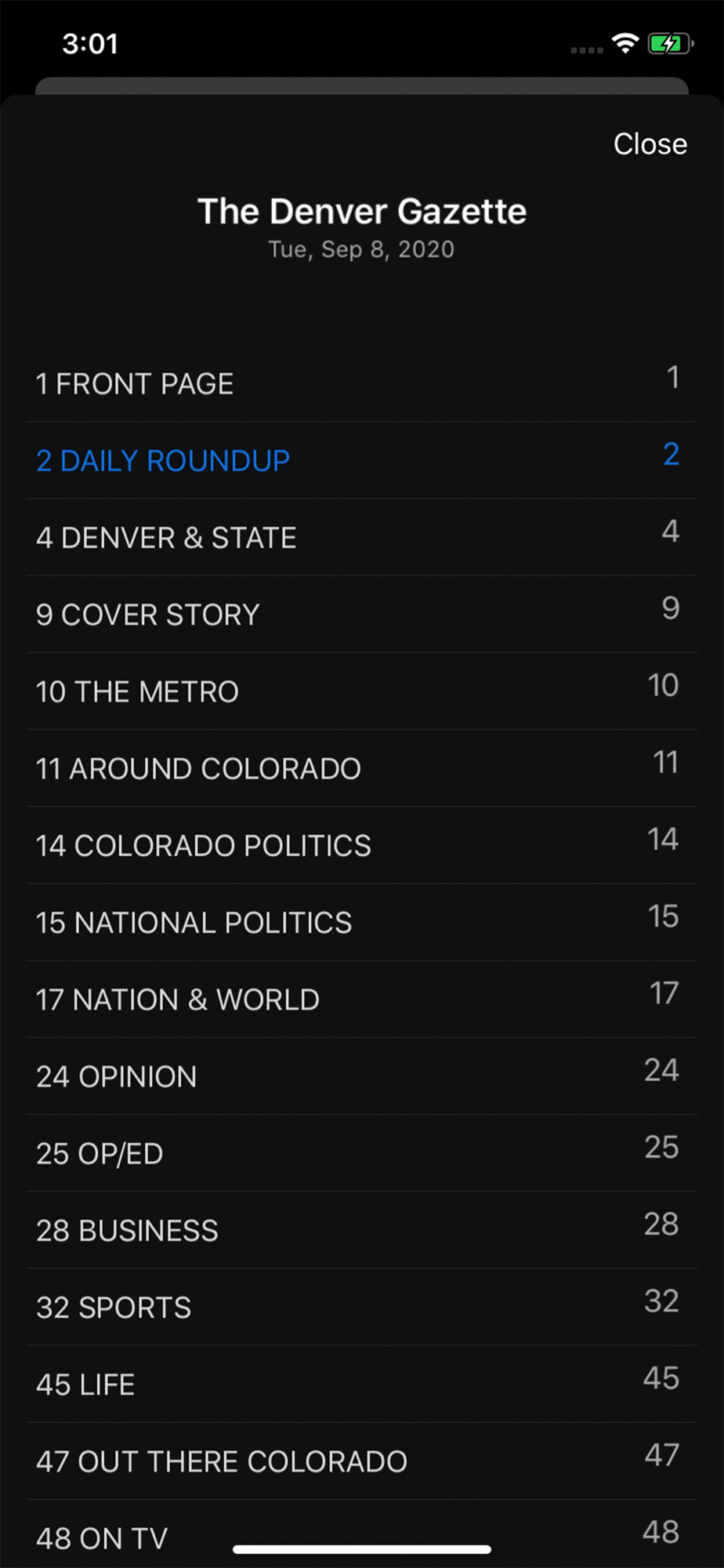Open 45 Life section
This screenshot has width=724, height=1568.
click(362, 1384)
